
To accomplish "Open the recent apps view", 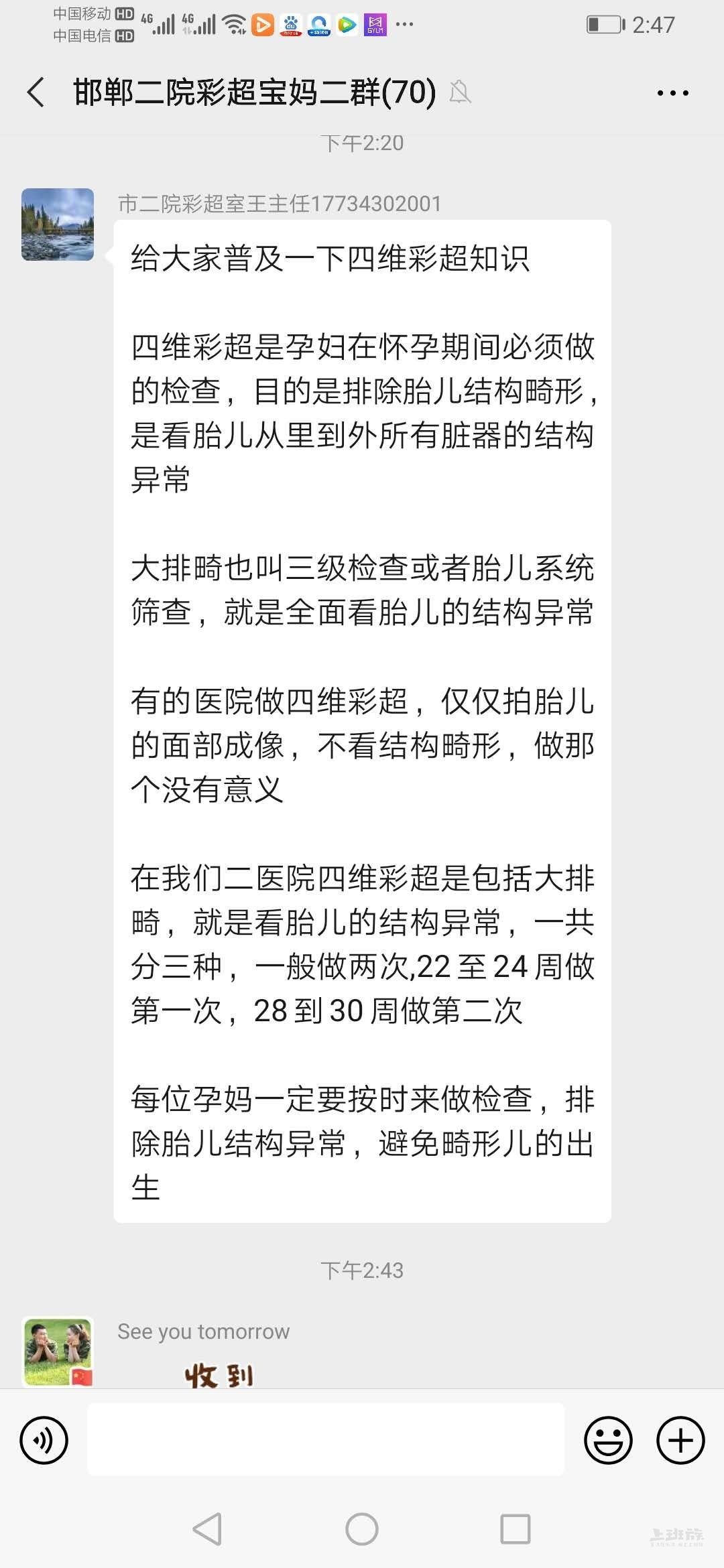I will 516,1529.
